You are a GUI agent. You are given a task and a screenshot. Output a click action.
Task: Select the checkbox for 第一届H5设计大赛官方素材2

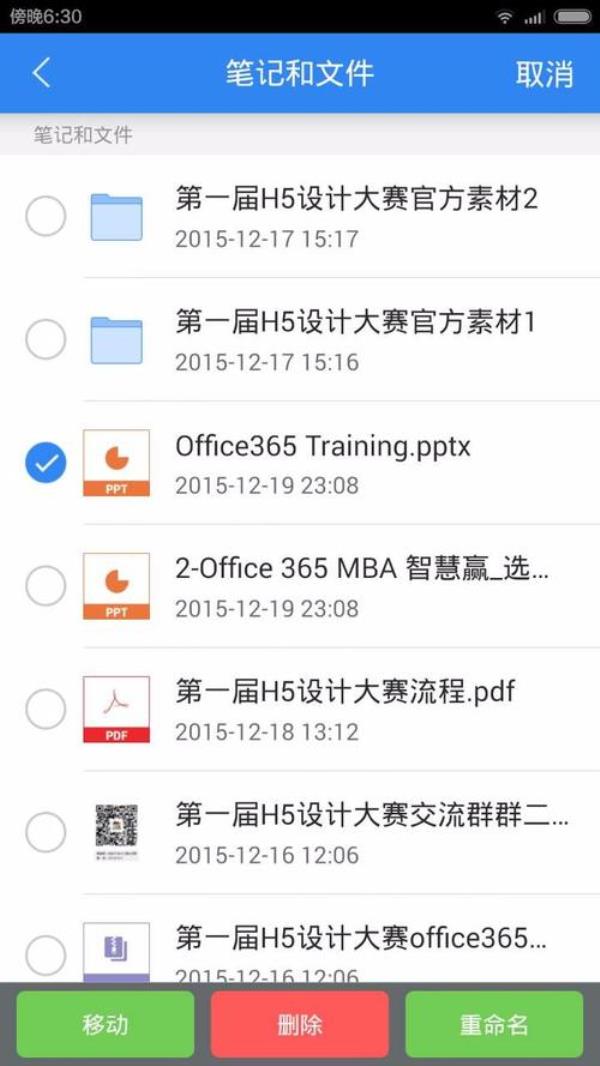45,216
